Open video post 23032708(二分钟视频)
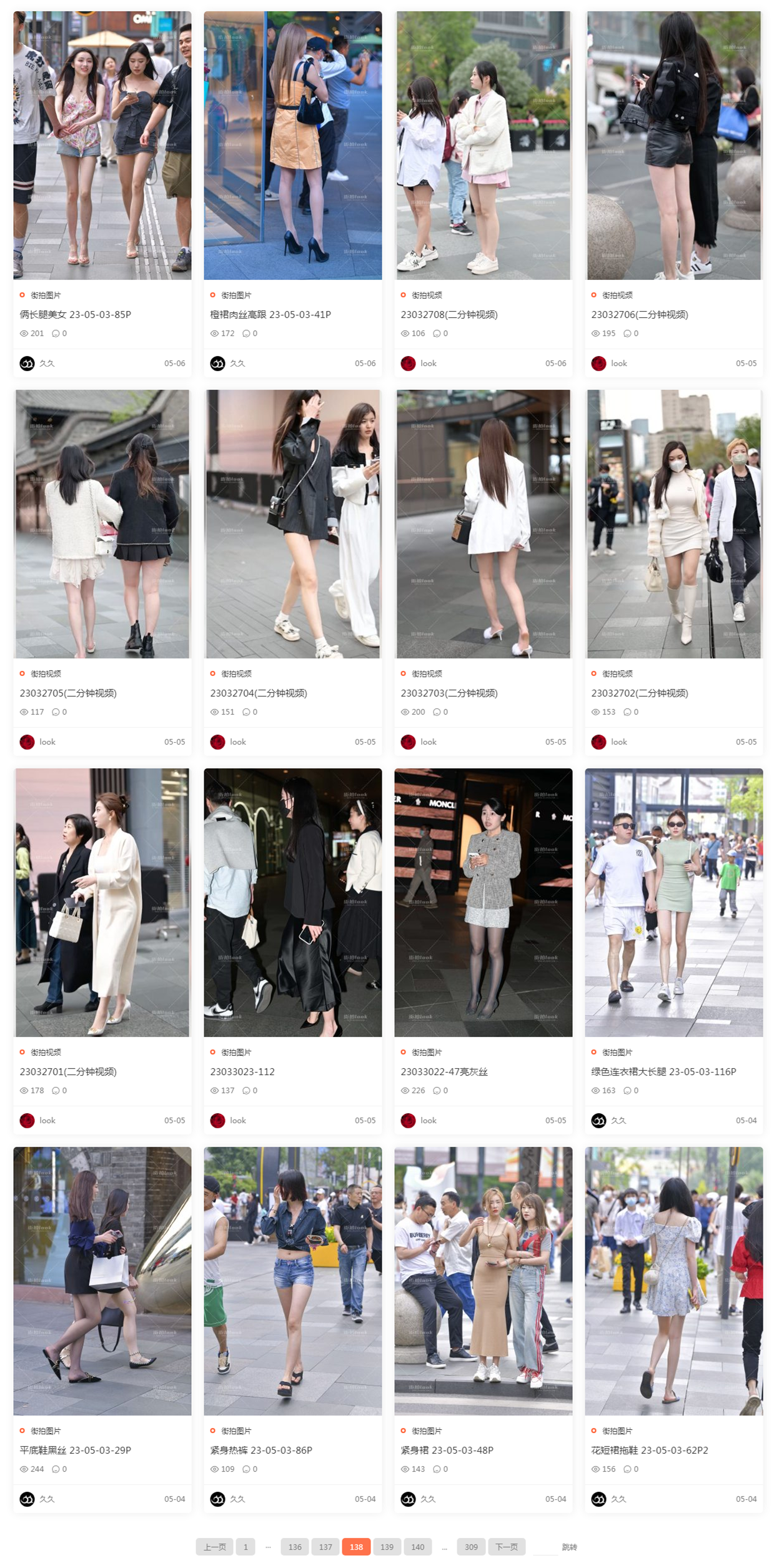The height and width of the screenshot is (1568, 784). (449, 314)
